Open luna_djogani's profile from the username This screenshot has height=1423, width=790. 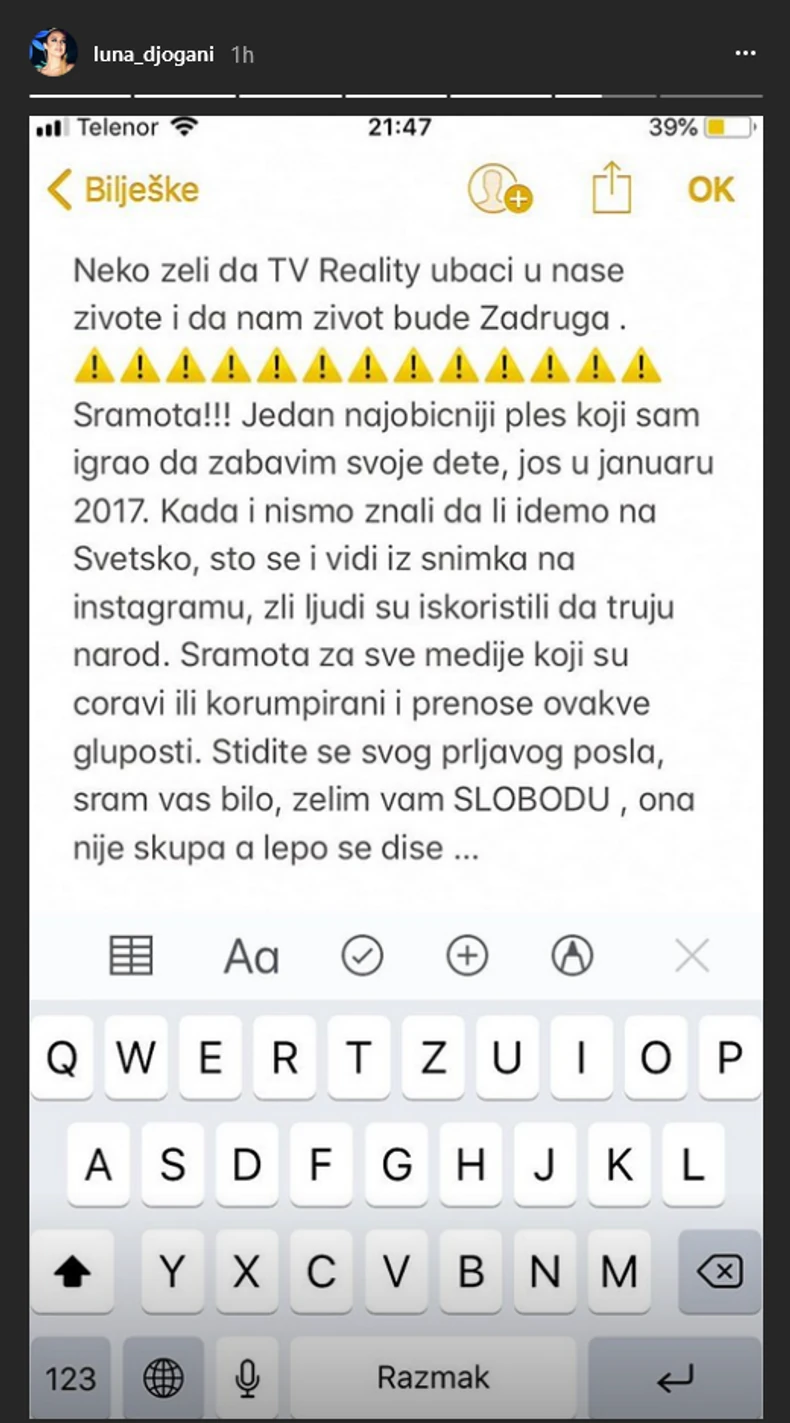153,54
